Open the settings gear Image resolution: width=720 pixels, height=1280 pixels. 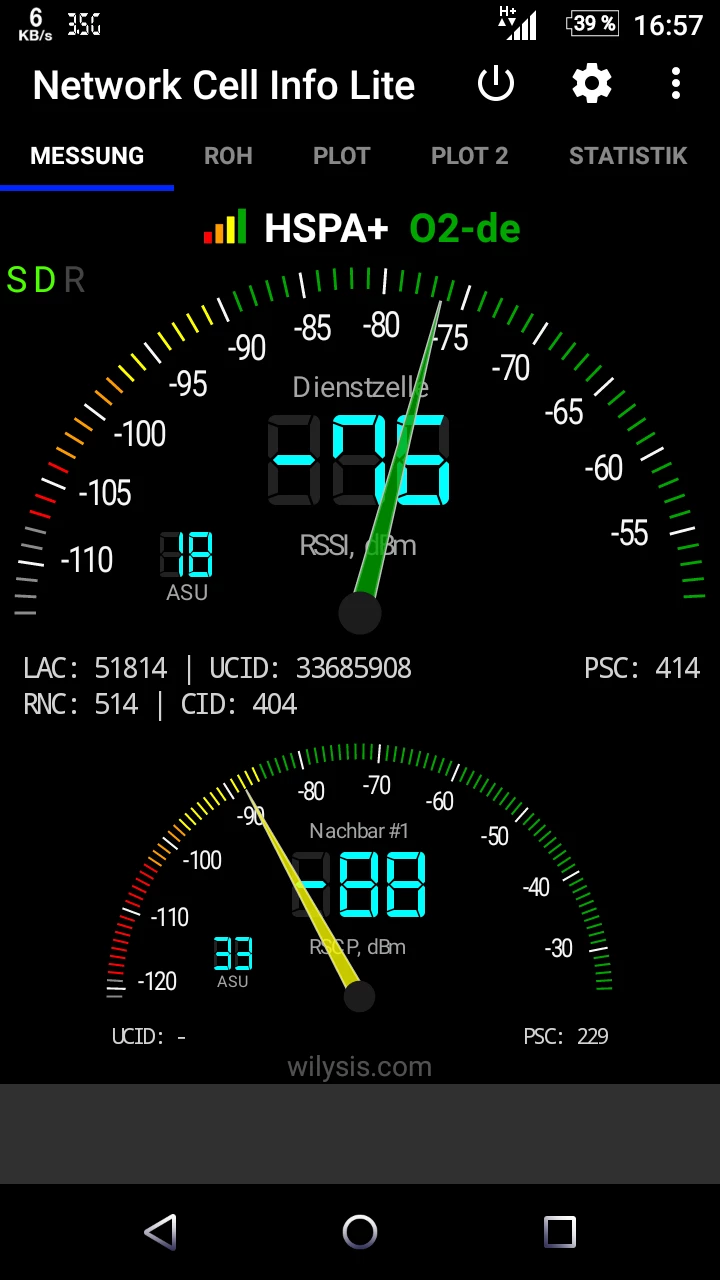pos(591,85)
